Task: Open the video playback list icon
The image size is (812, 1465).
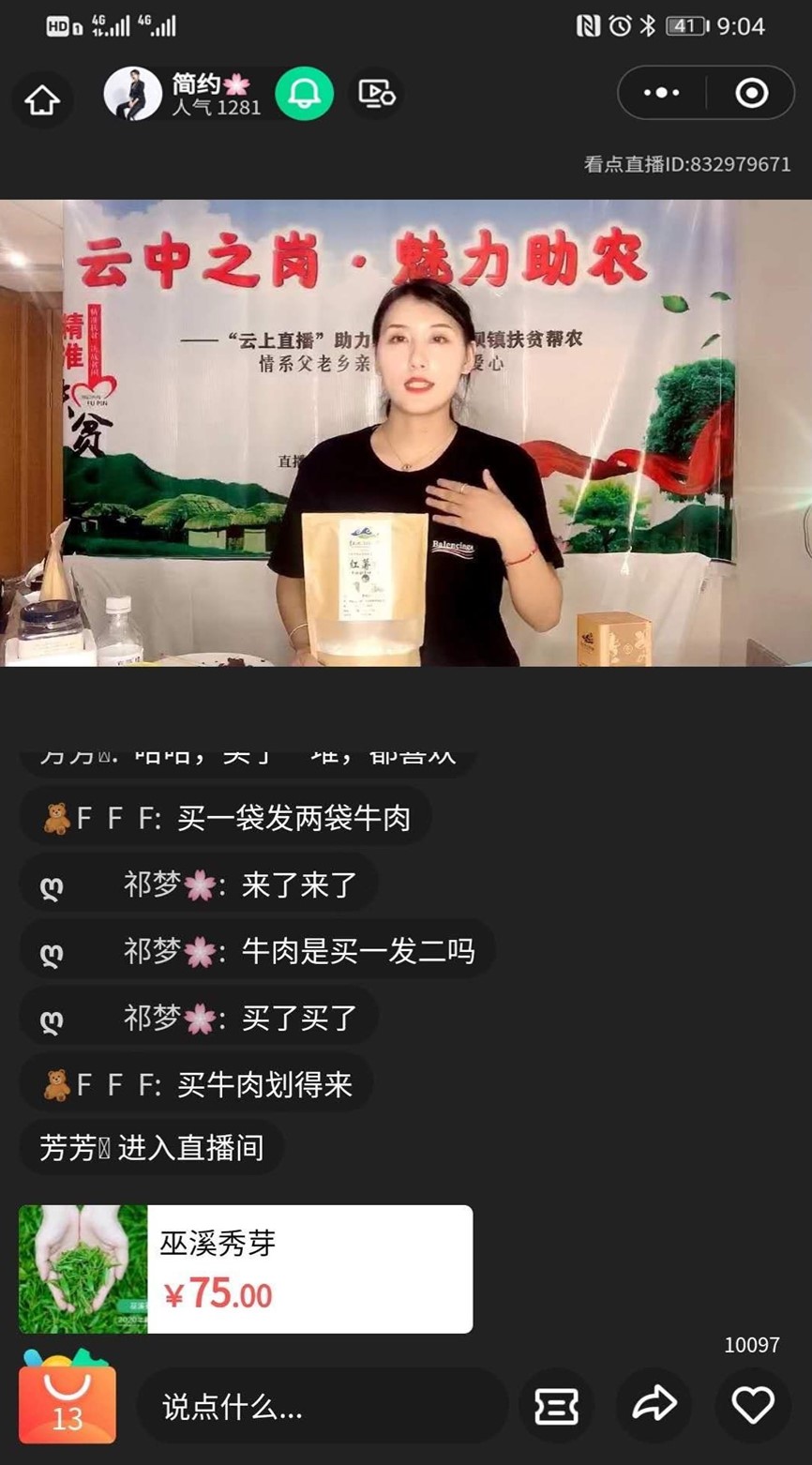Action: tap(376, 94)
